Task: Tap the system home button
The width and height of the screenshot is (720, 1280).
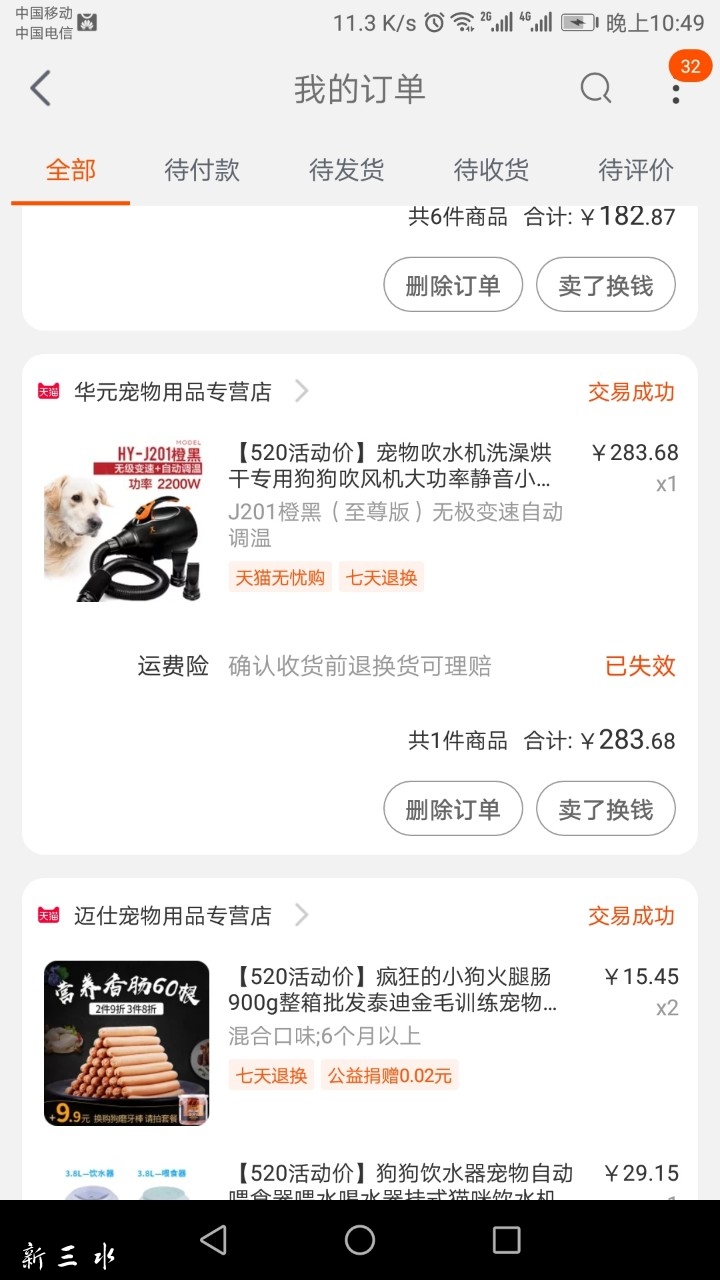Action: pyautogui.click(x=360, y=1240)
